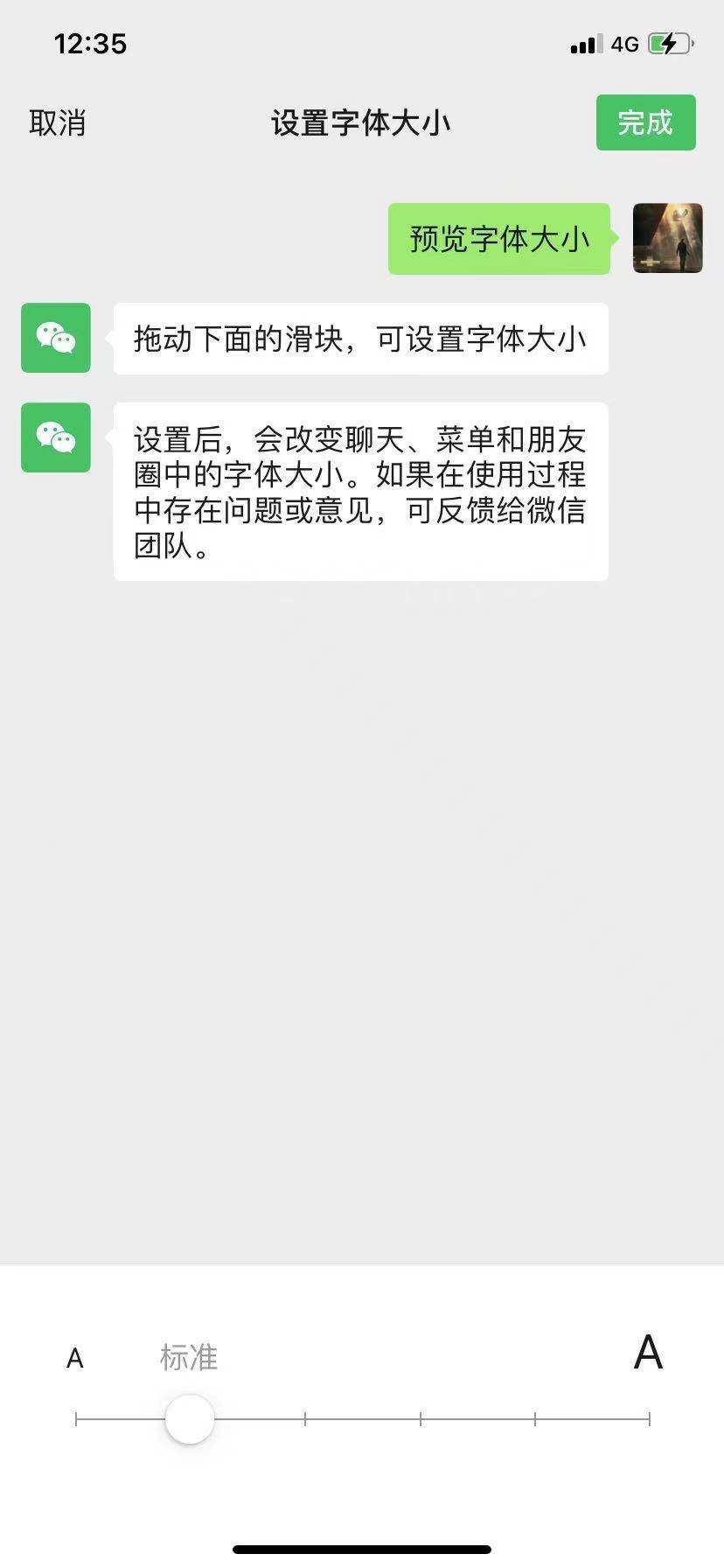
Task: Confirm font size with the 完成 button
Action: [x=645, y=122]
